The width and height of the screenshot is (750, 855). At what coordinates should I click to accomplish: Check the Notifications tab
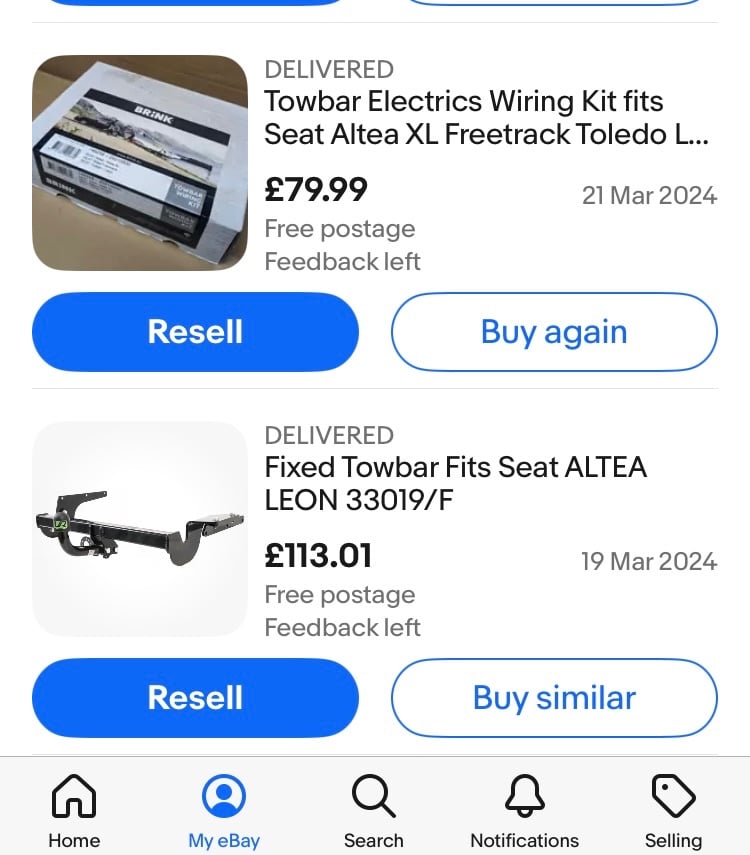524,811
